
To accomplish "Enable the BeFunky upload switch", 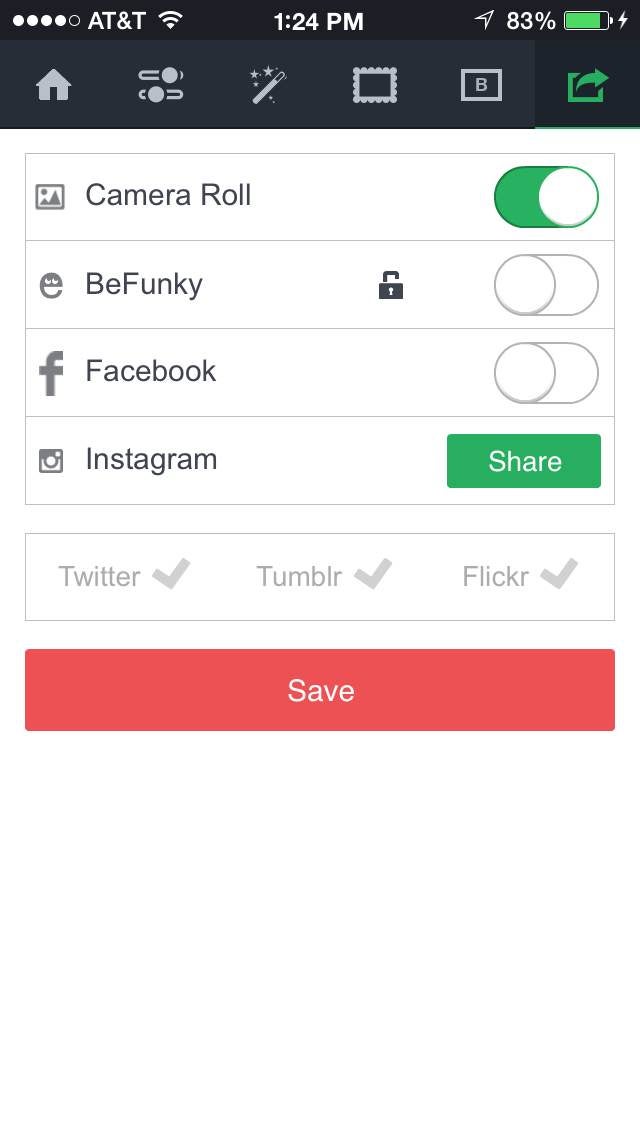I will (546, 285).
